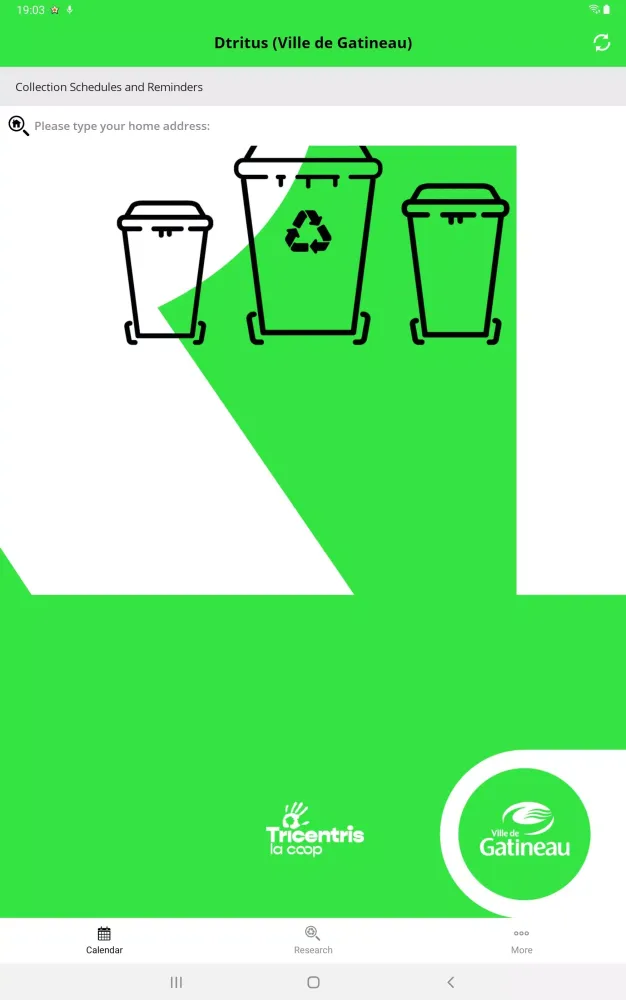Tap the refresh icon in the header
Screen dimensions: 626x1000
tap(601, 42)
